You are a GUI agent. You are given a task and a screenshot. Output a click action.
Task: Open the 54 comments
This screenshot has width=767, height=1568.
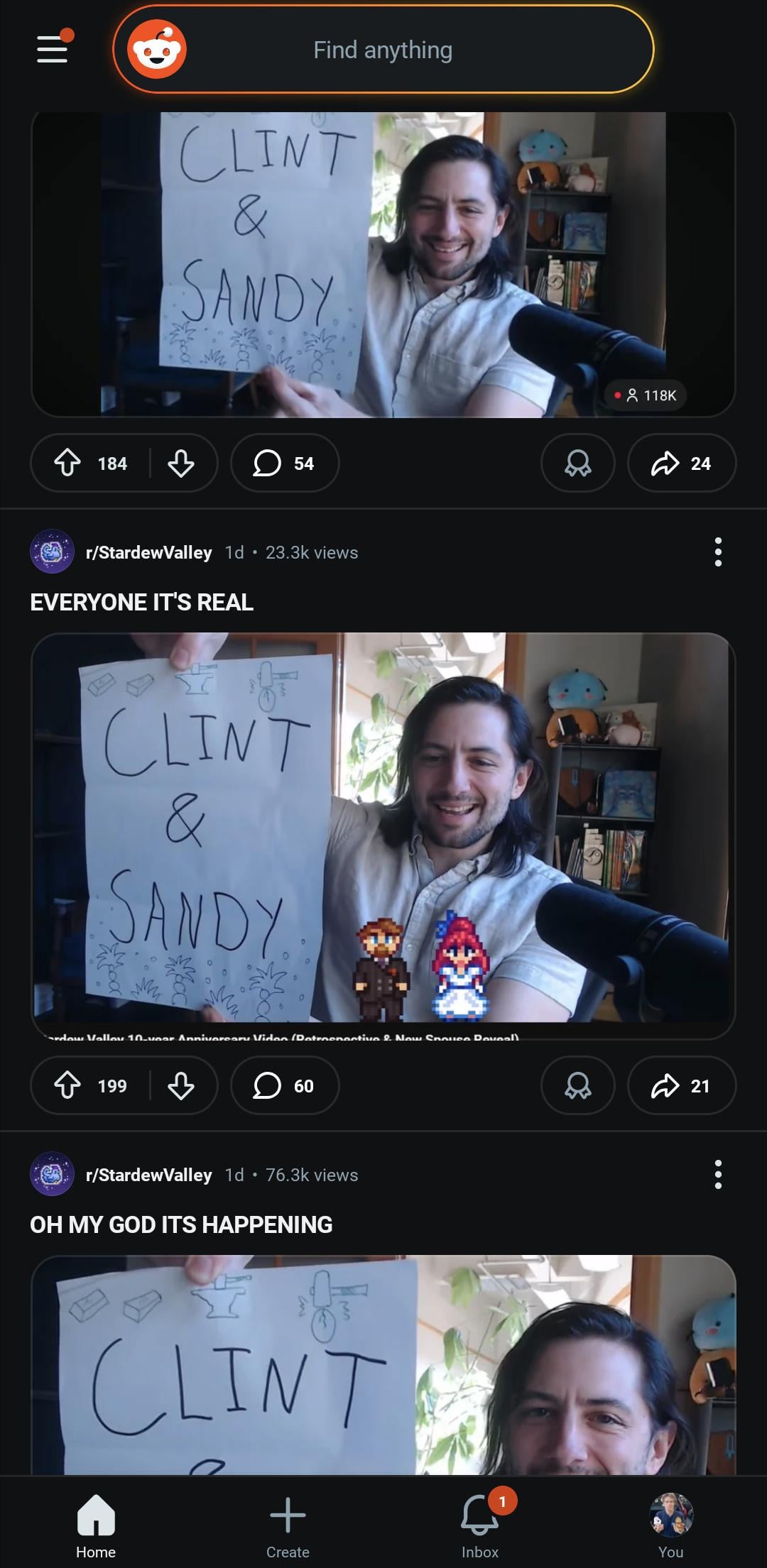pyautogui.click(x=285, y=464)
